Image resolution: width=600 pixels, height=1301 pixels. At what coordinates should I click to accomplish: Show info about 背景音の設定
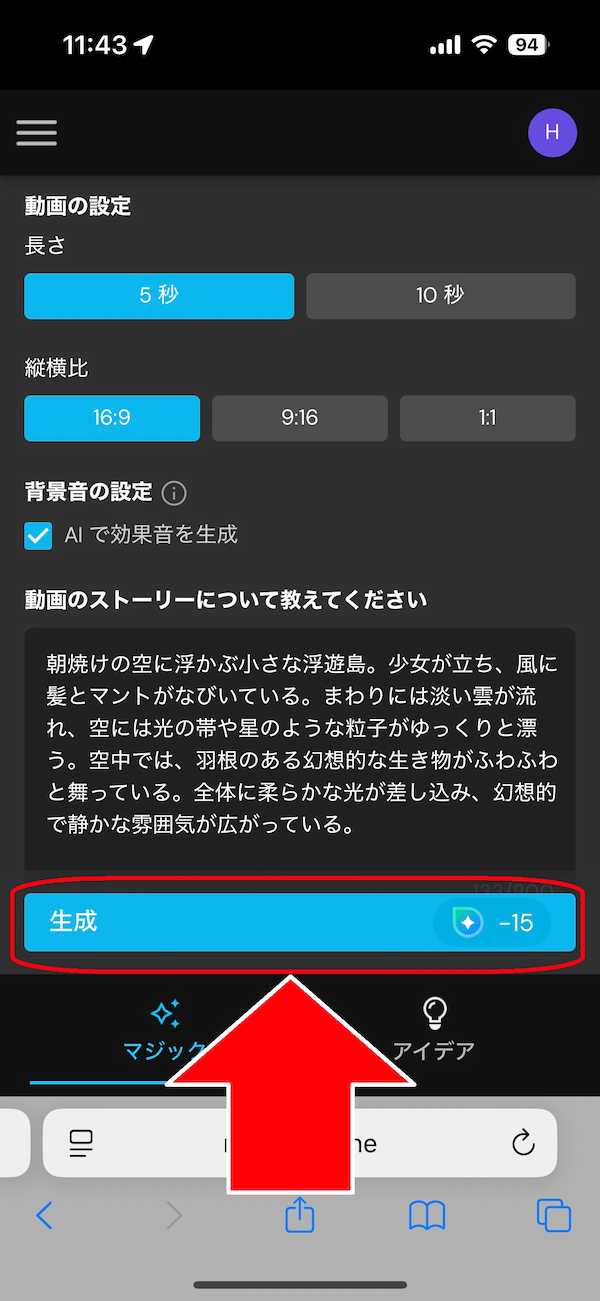(x=174, y=493)
